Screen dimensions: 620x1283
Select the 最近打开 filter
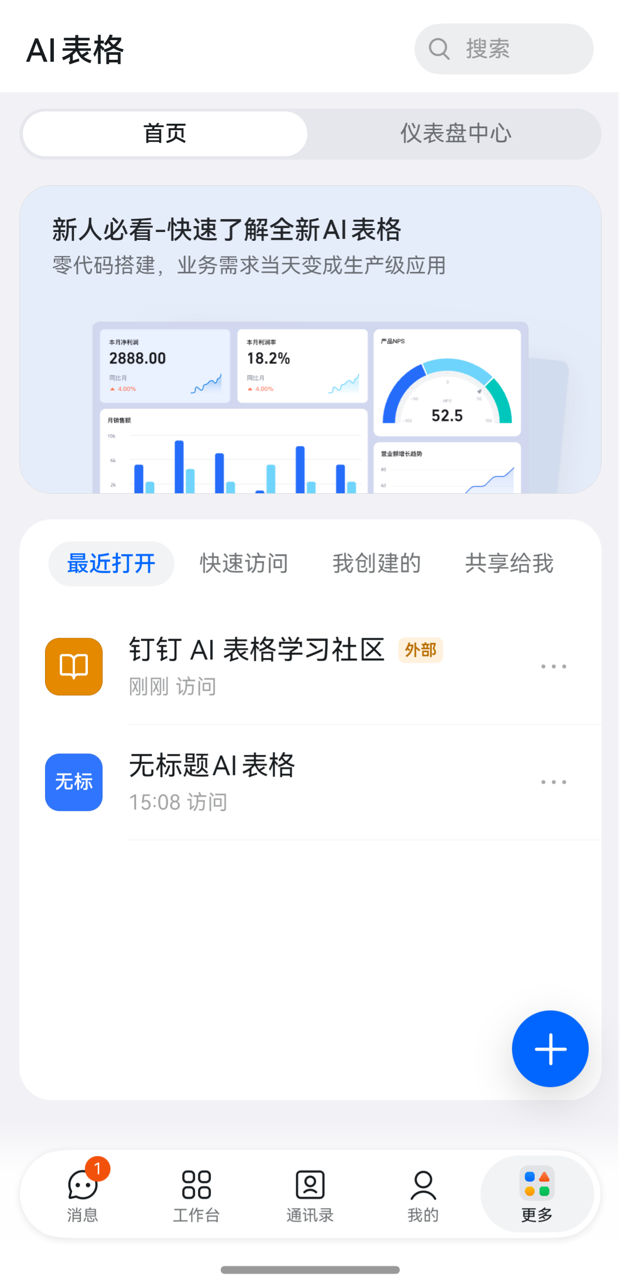click(x=111, y=564)
